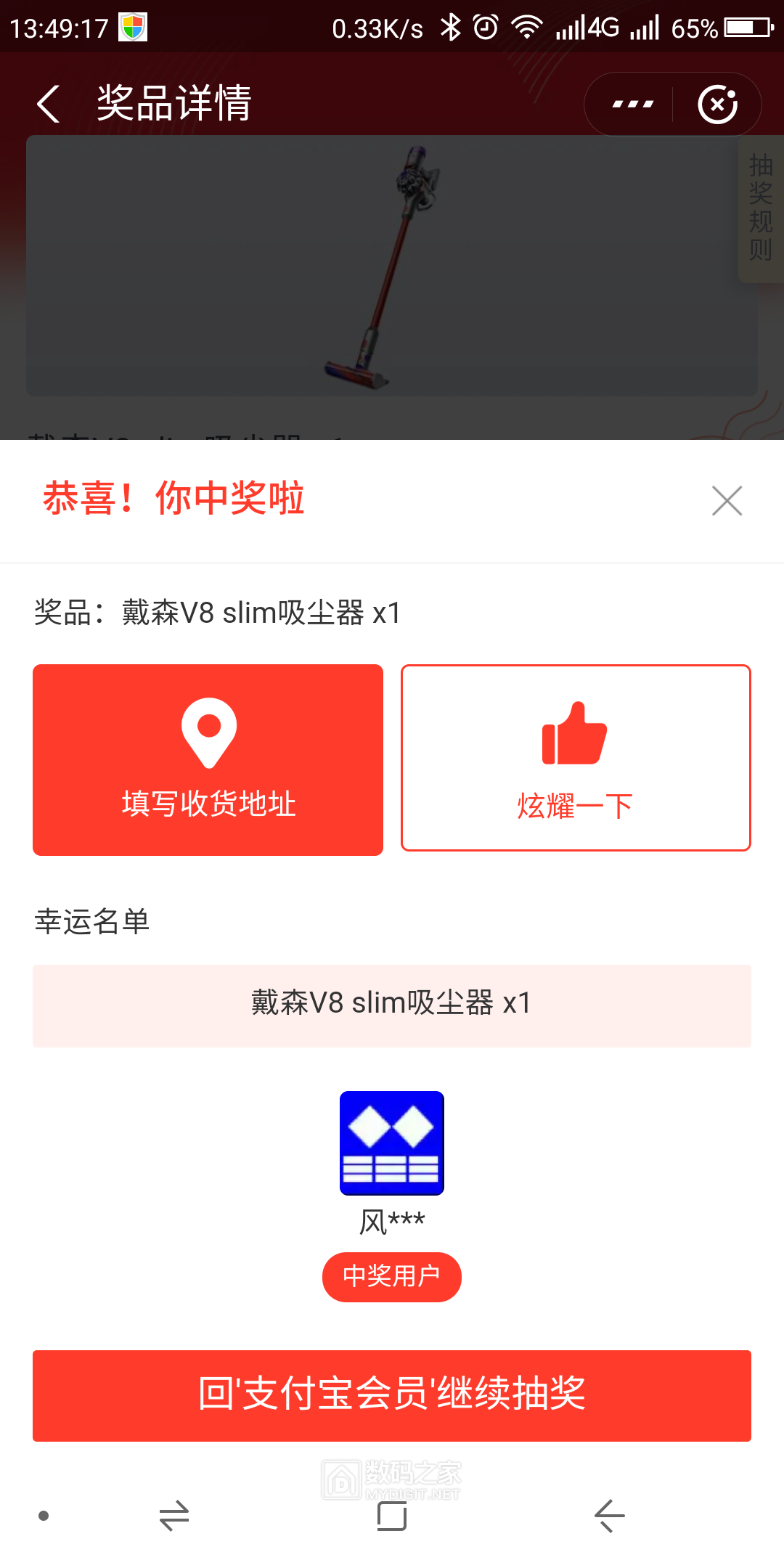Tap the system home button

pos(392,1516)
